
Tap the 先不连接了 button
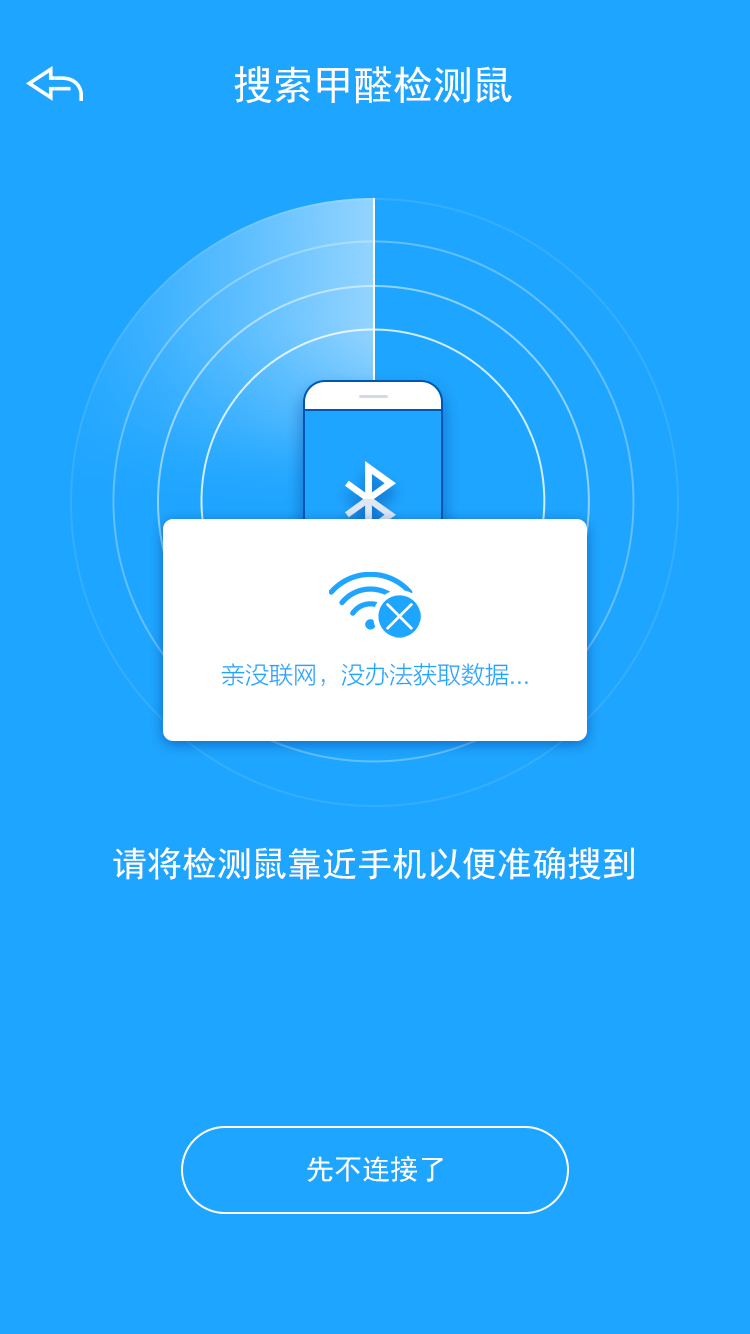coord(375,1169)
